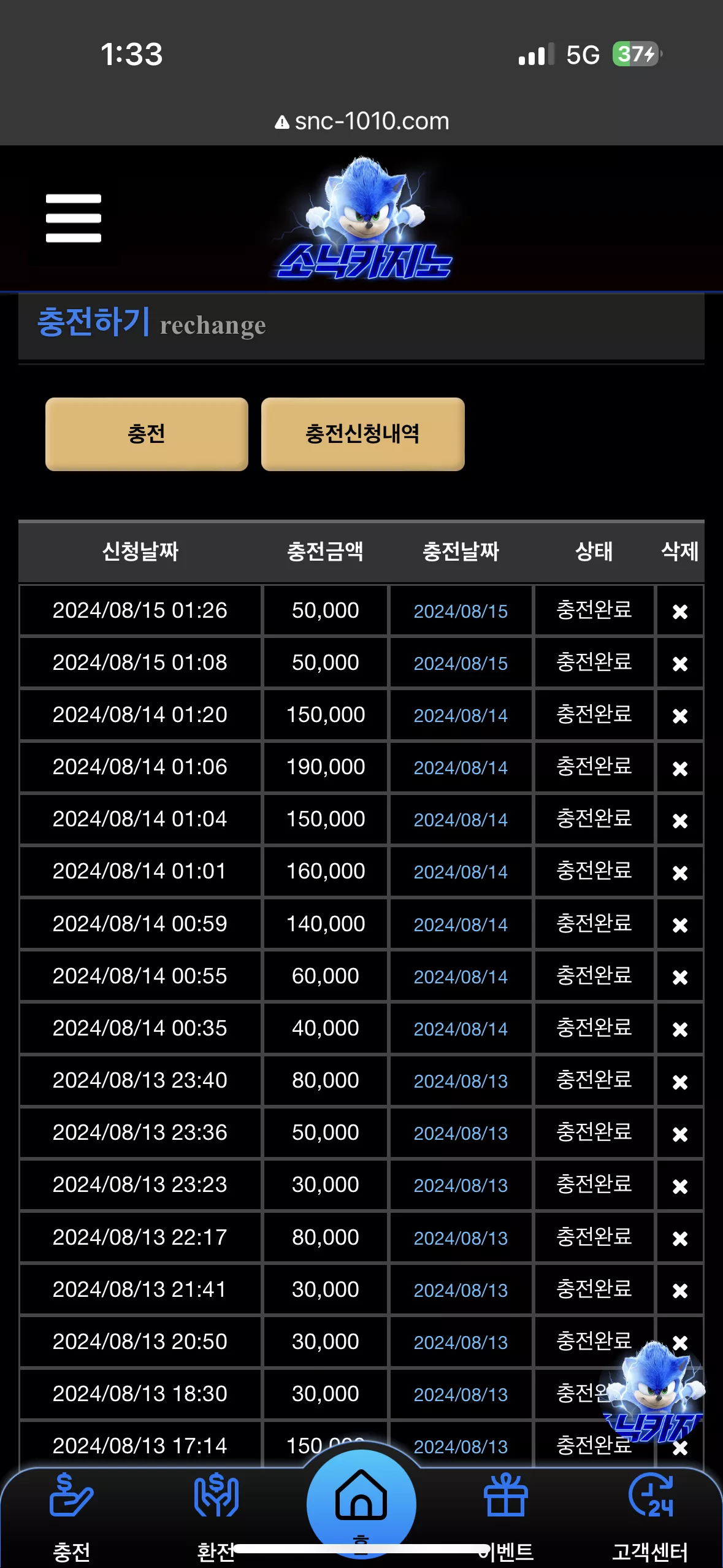Remove the 2024/08/14 01:20 entry

(679, 715)
